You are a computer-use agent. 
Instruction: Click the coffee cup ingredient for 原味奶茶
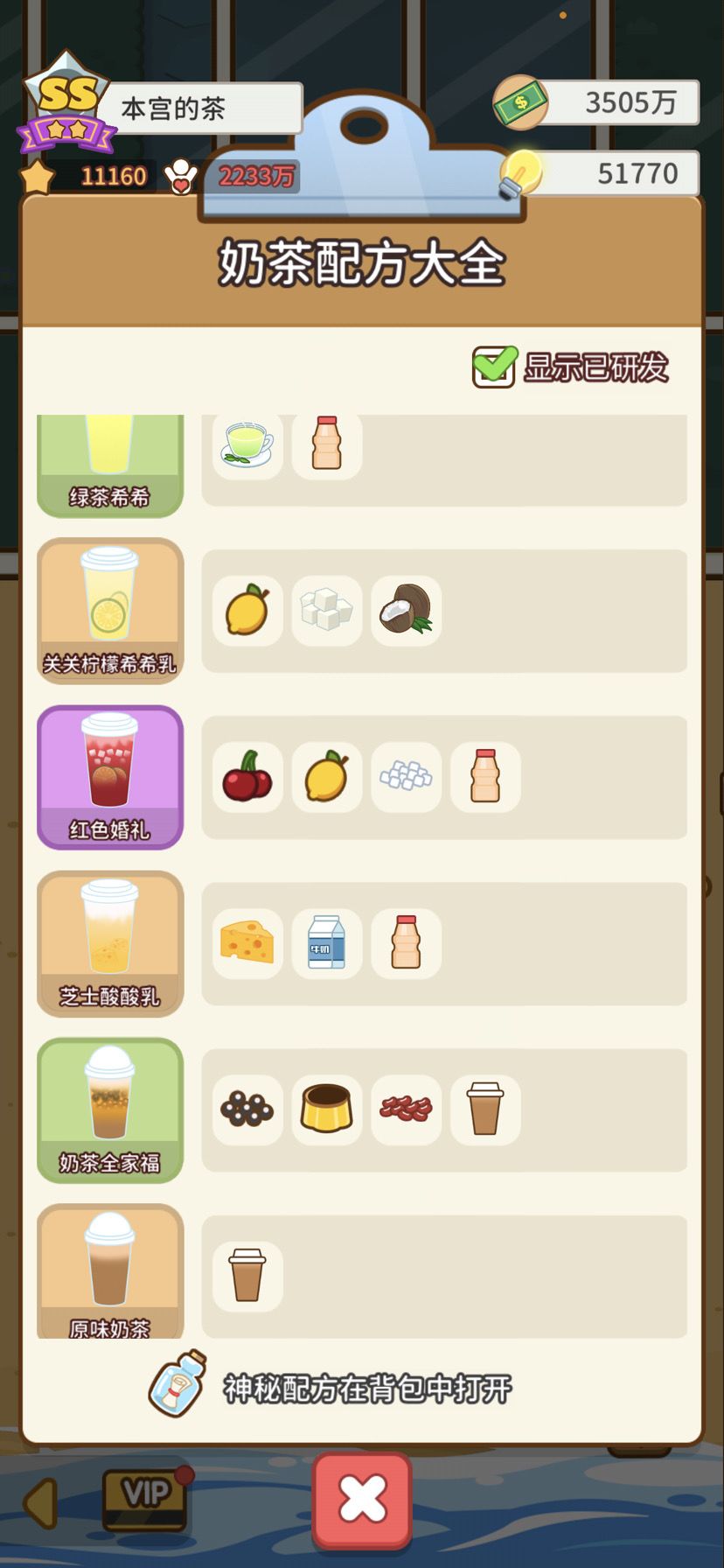click(247, 1276)
